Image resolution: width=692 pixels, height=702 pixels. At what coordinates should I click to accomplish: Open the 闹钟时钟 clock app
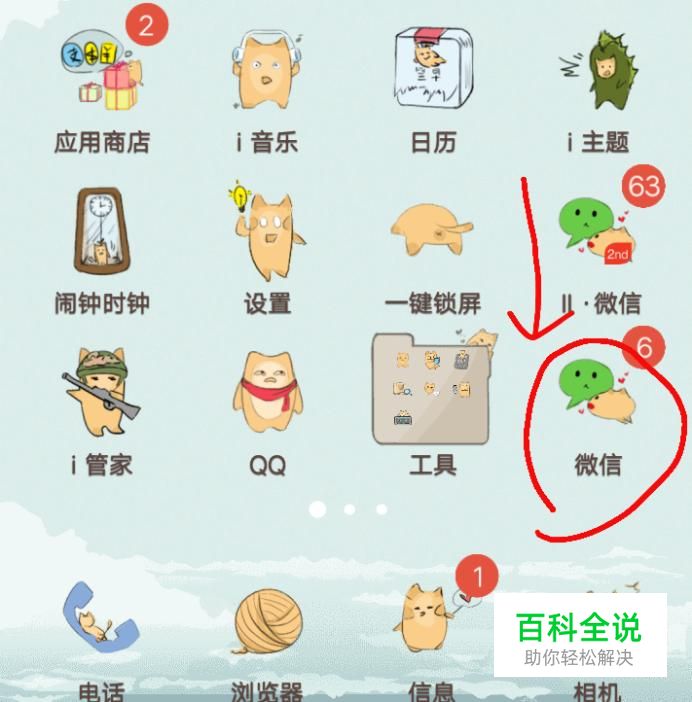[x=102, y=235]
